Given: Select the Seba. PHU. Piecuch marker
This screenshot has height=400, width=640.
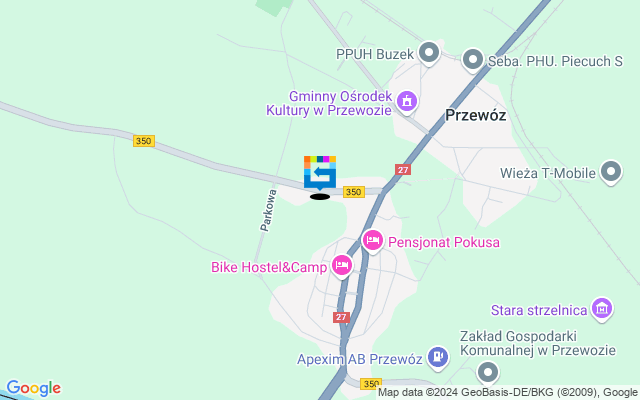Looking at the screenshot, I should click(472, 60).
